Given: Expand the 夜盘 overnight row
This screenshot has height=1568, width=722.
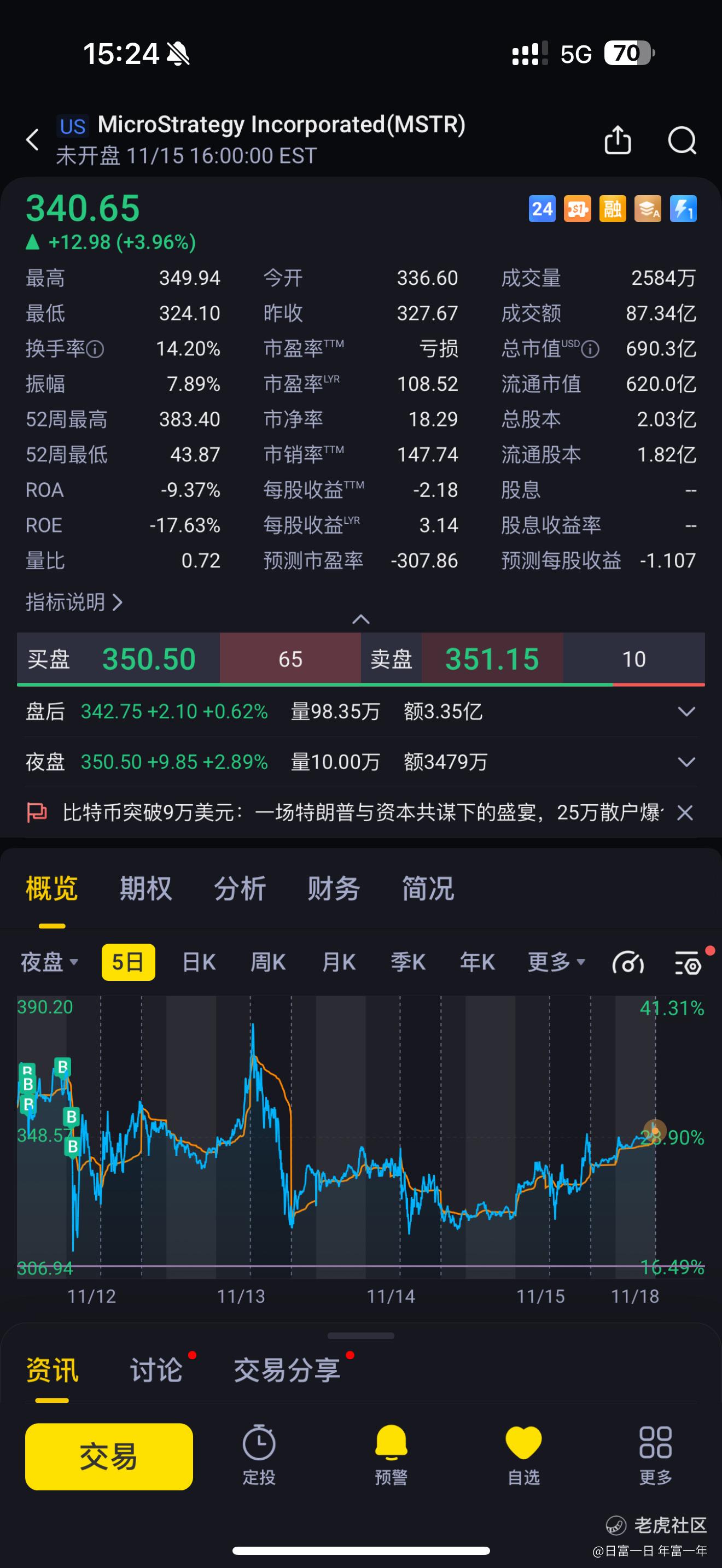Looking at the screenshot, I should (686, 762).
